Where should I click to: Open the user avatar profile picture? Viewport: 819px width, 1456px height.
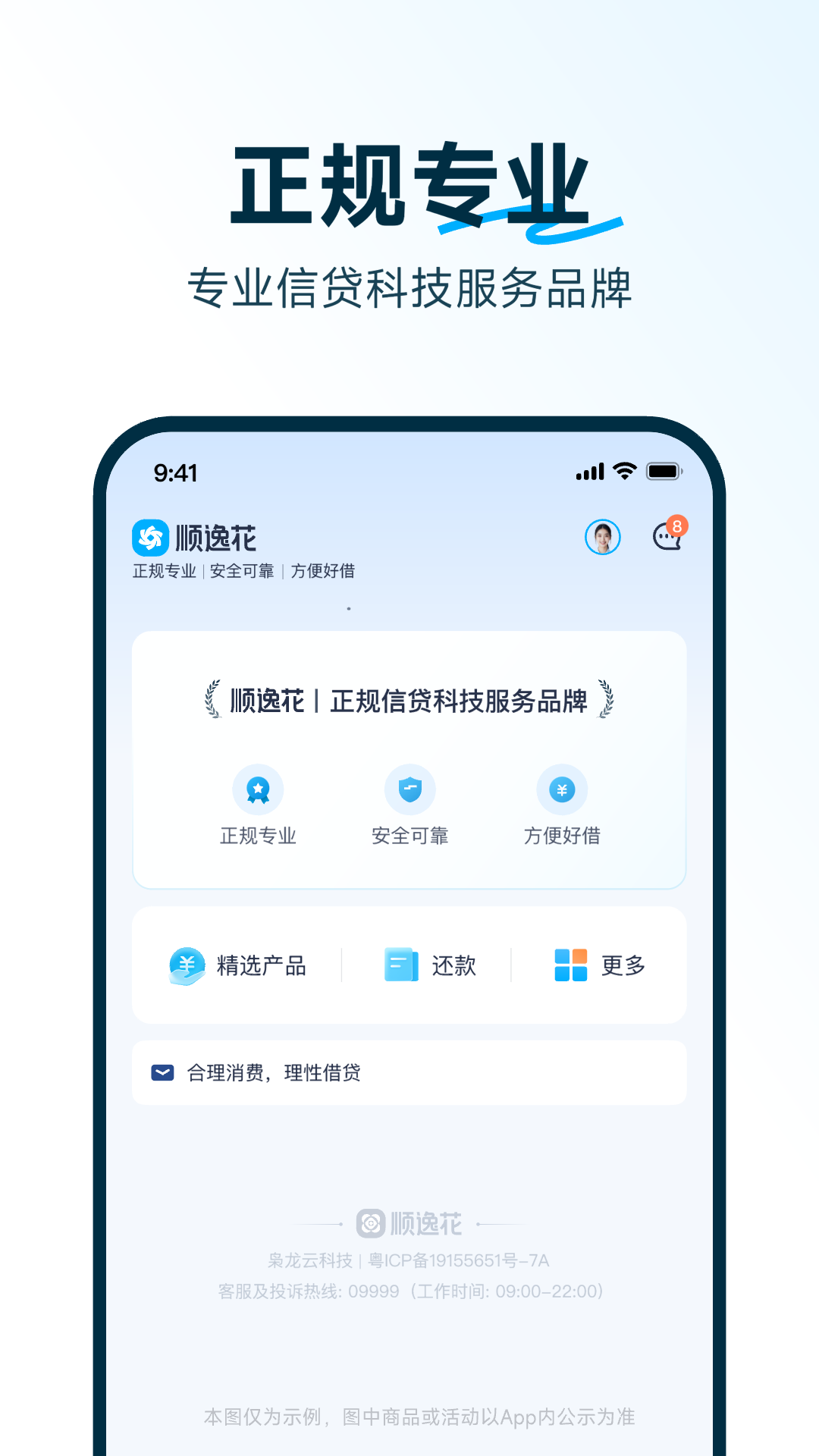coord(604,538)
